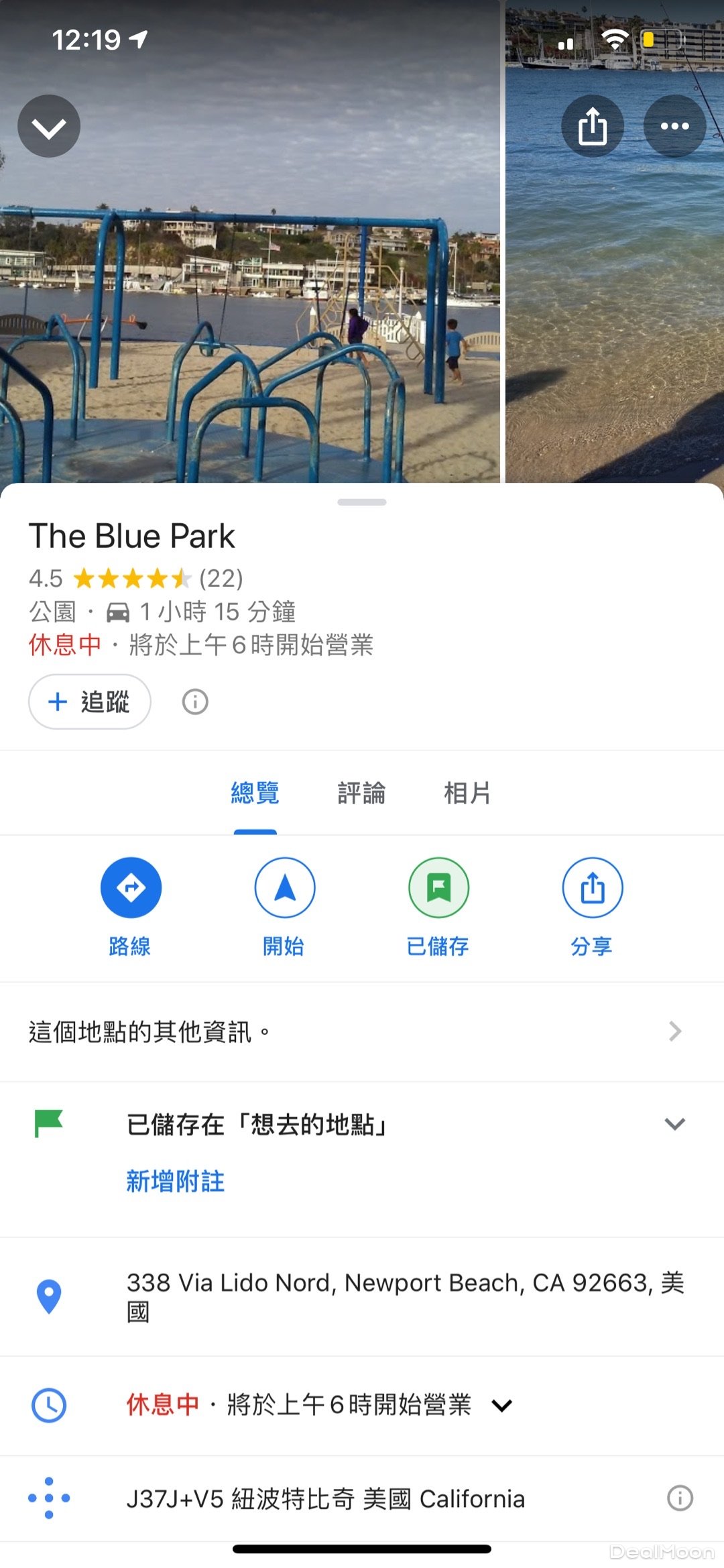Tap the 新增附註 link
724x1568 pixels.
176,1180
